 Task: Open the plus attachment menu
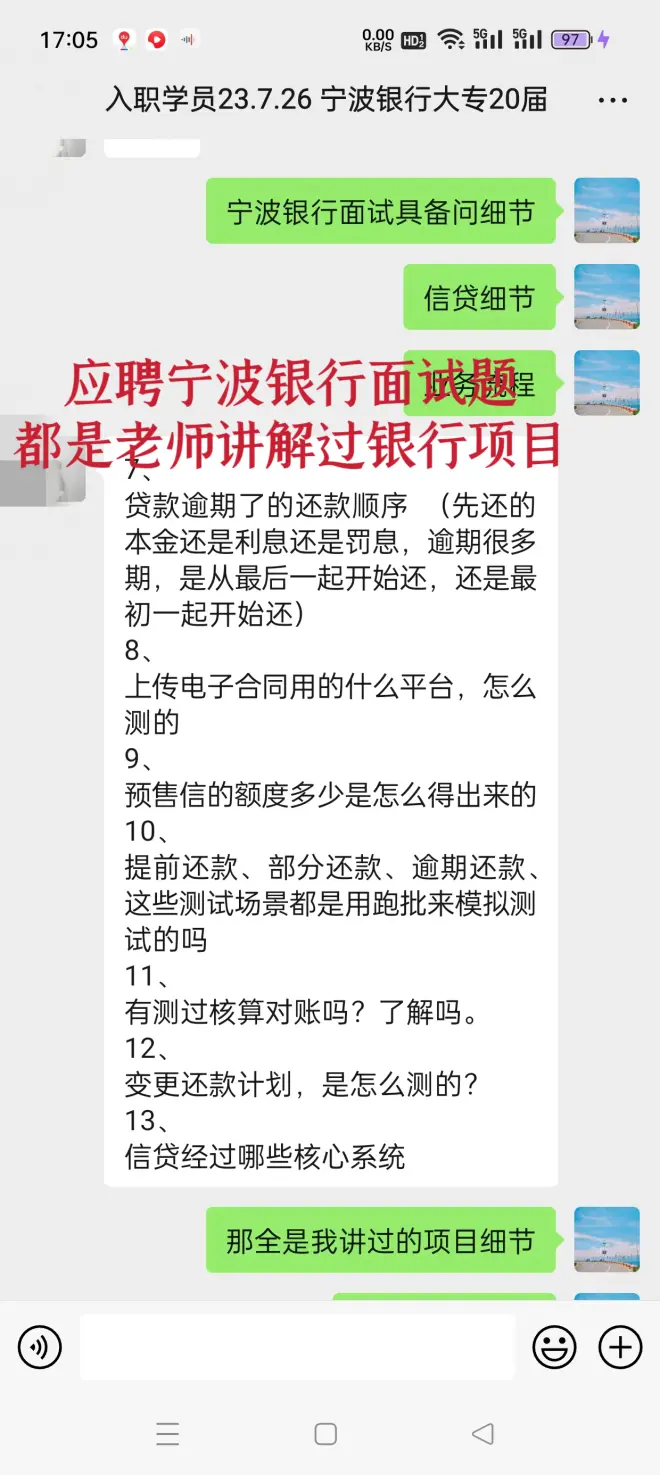pyautogui.click(x=620, y=1347)
